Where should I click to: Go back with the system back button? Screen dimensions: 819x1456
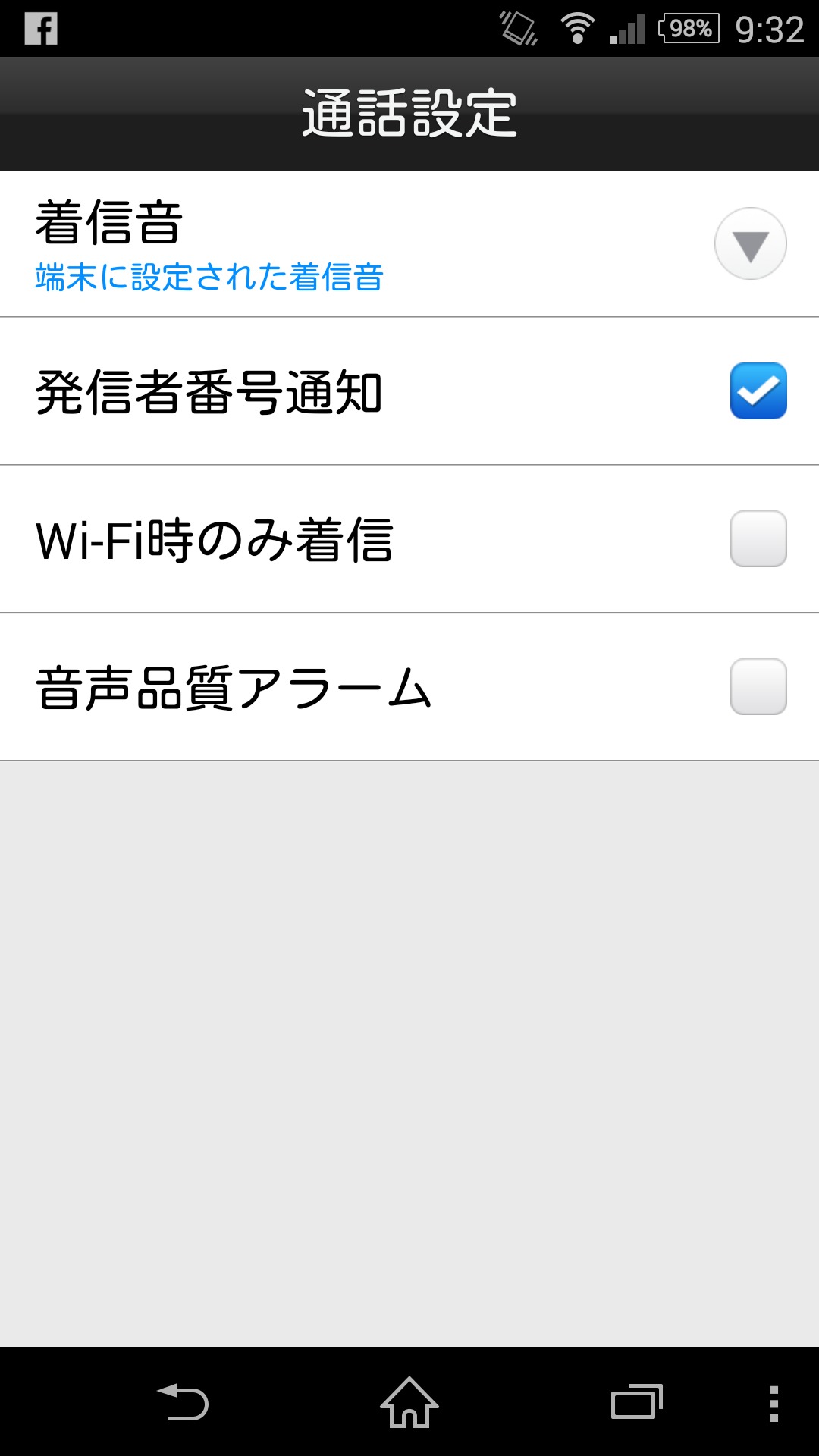pos(183,1402)
